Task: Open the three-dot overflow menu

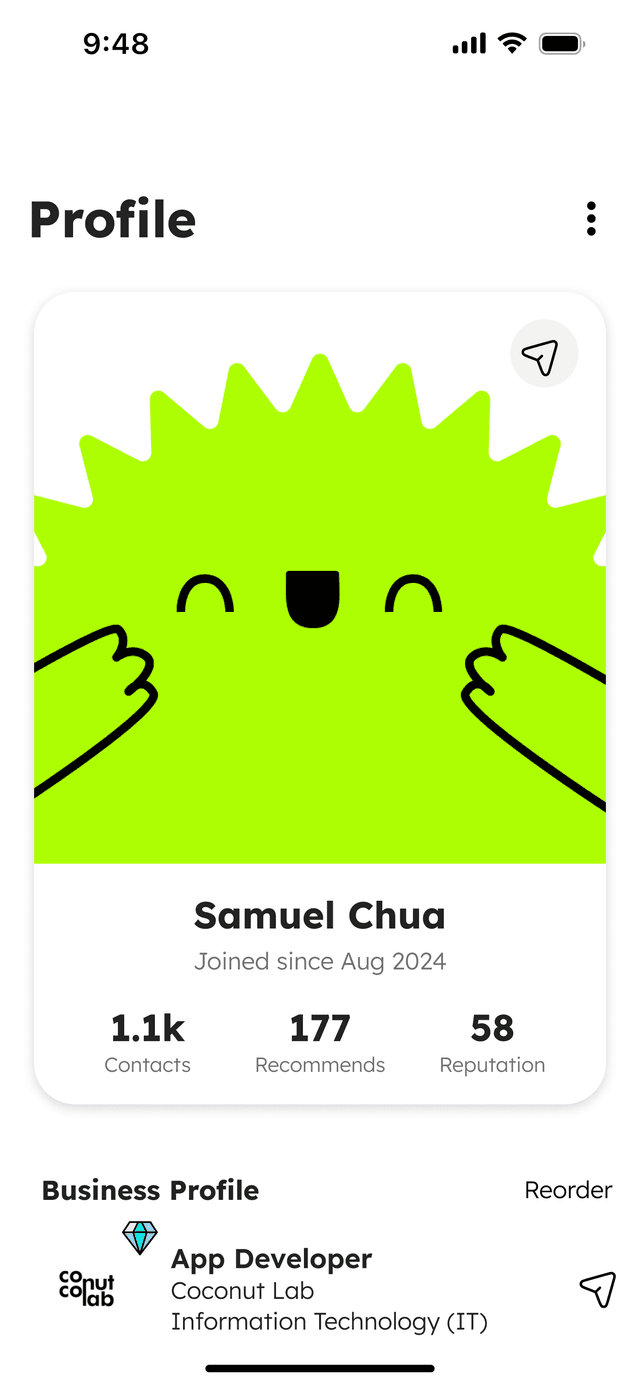Action: point(591,218)
